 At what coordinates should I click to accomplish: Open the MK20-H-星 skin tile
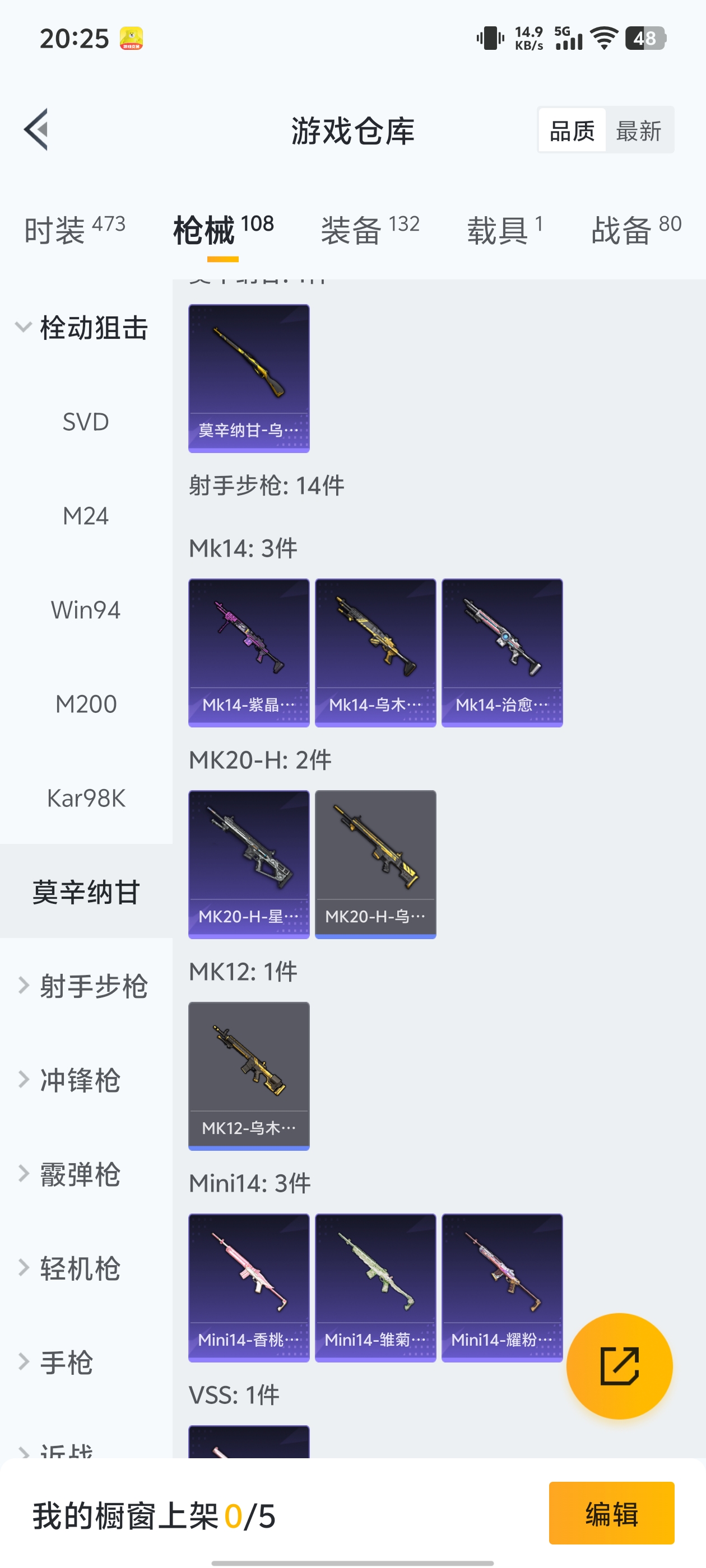tap(249, 864)
